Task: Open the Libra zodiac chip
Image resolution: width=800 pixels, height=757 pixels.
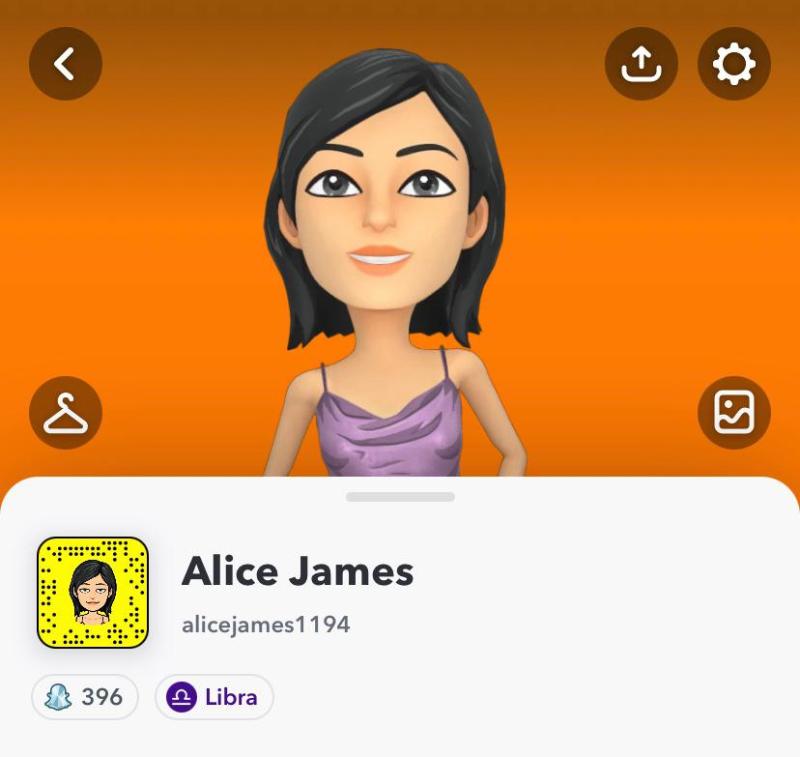Action: [x=214, y=697]
